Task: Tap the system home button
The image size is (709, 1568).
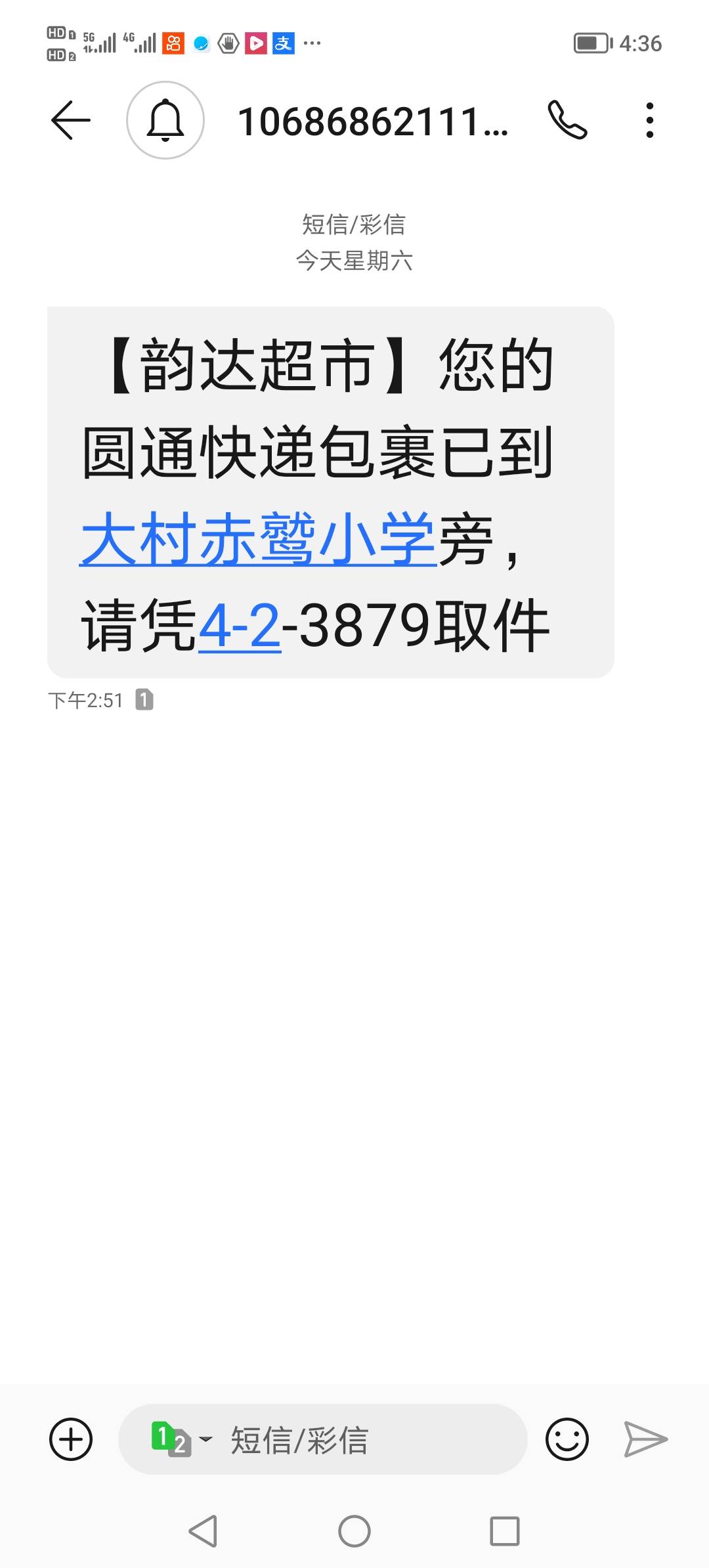Action: tap(354, 1531)
